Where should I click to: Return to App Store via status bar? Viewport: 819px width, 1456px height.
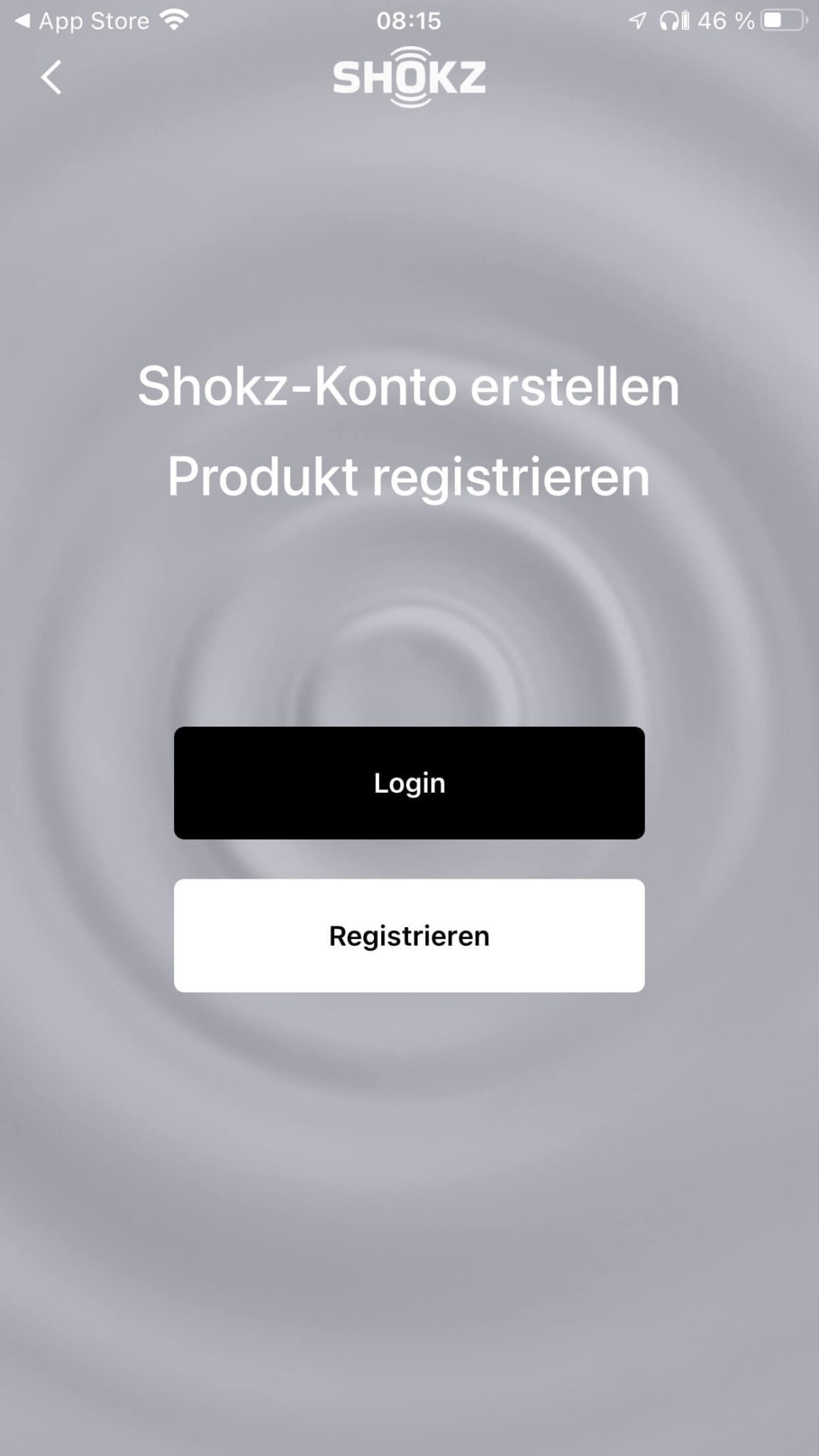[x=82, y=21]
